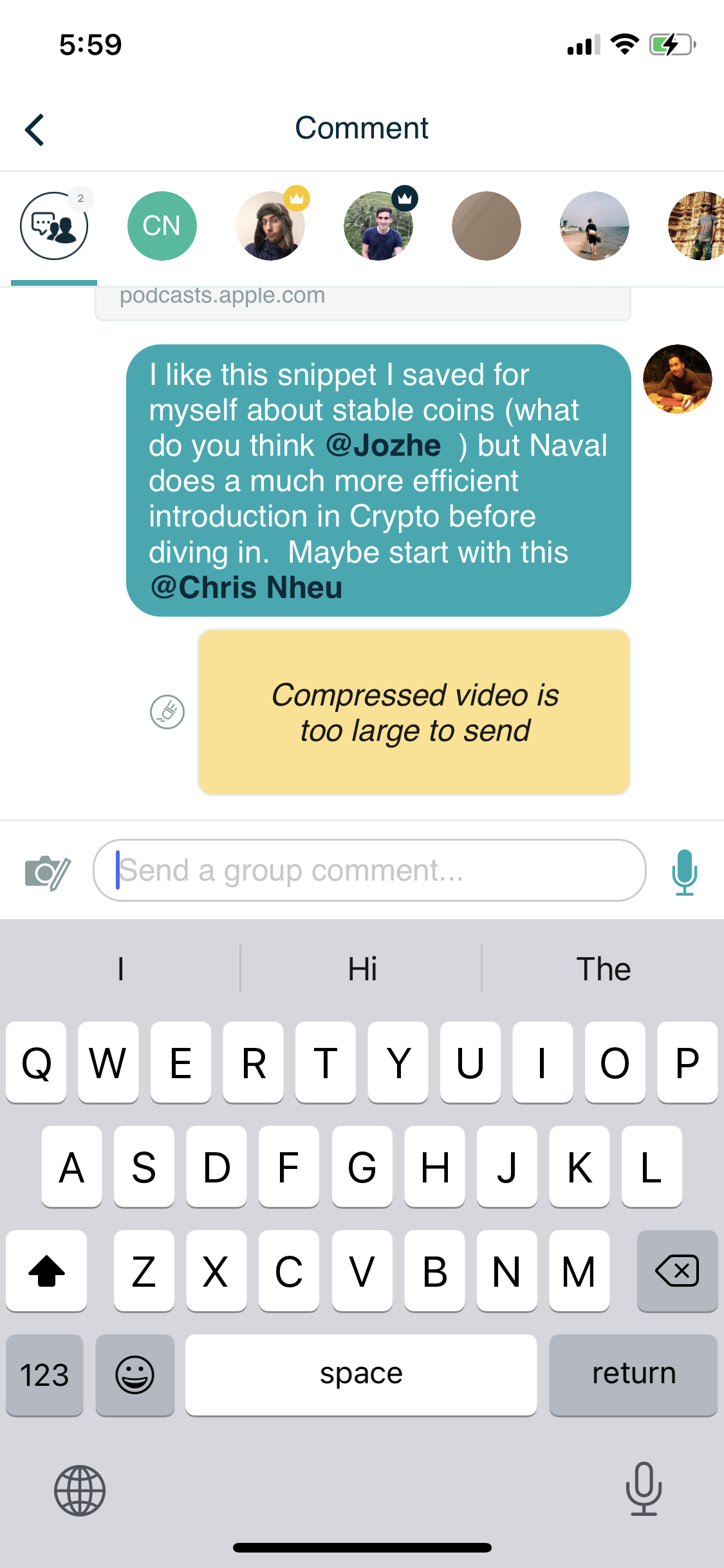Tap the @Chris Nheu mention
Screen dimensions: 724x1568
(246, 588)
